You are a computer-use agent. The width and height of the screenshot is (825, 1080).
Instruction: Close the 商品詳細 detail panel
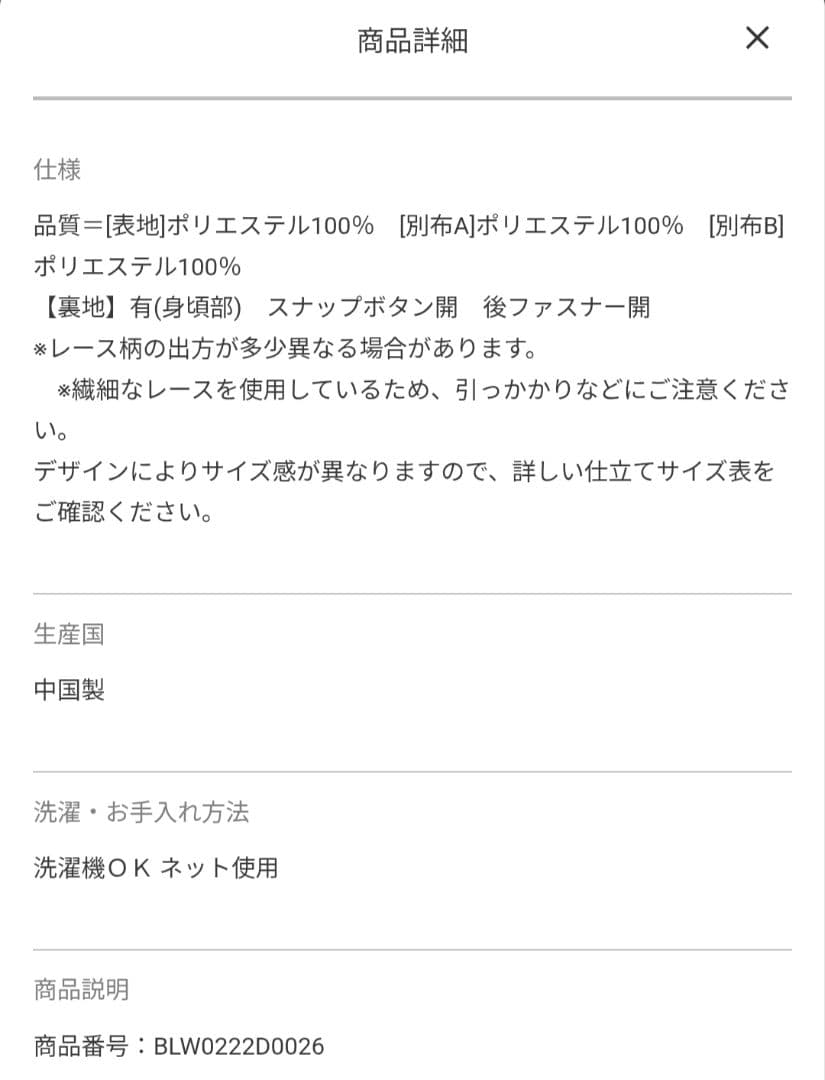757,38
